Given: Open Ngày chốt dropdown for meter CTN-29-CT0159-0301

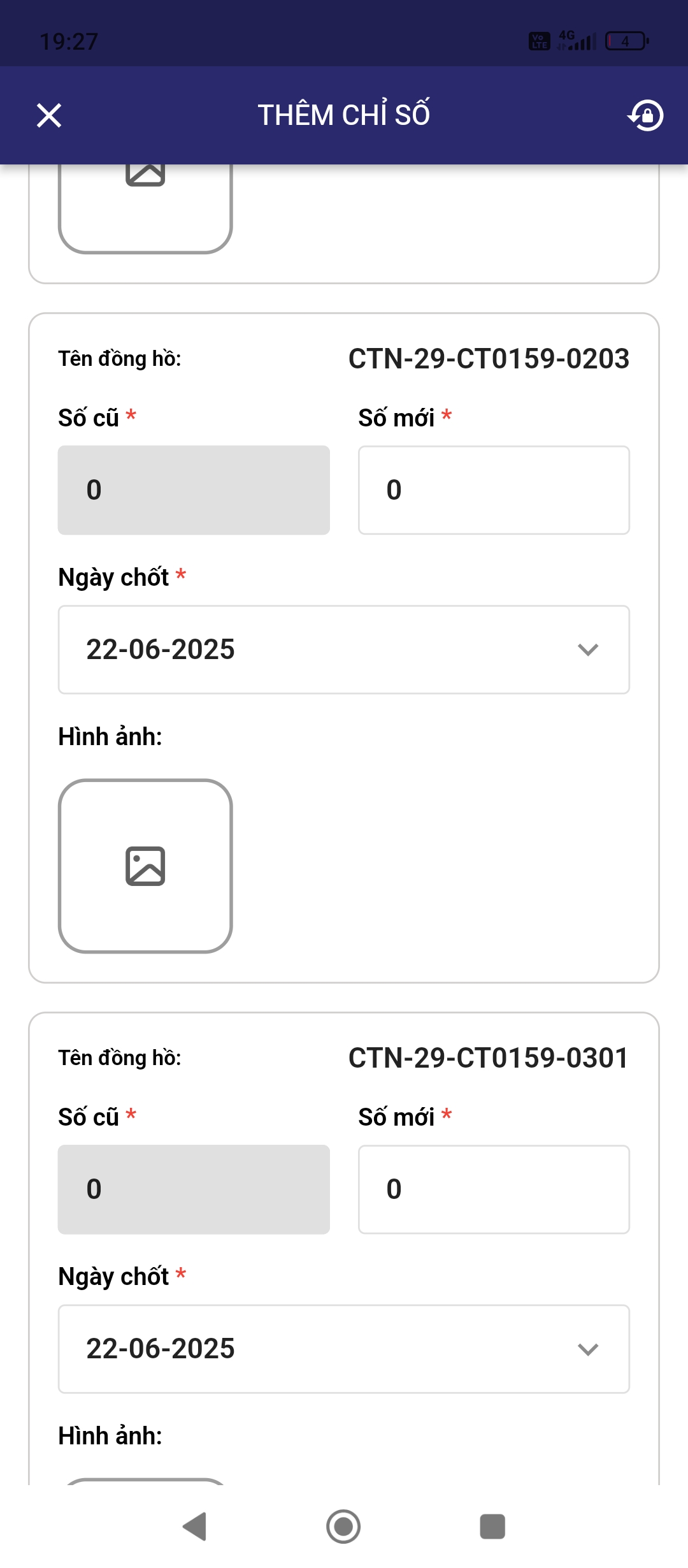Looking at the screenshot, I should click(344, 1349).
